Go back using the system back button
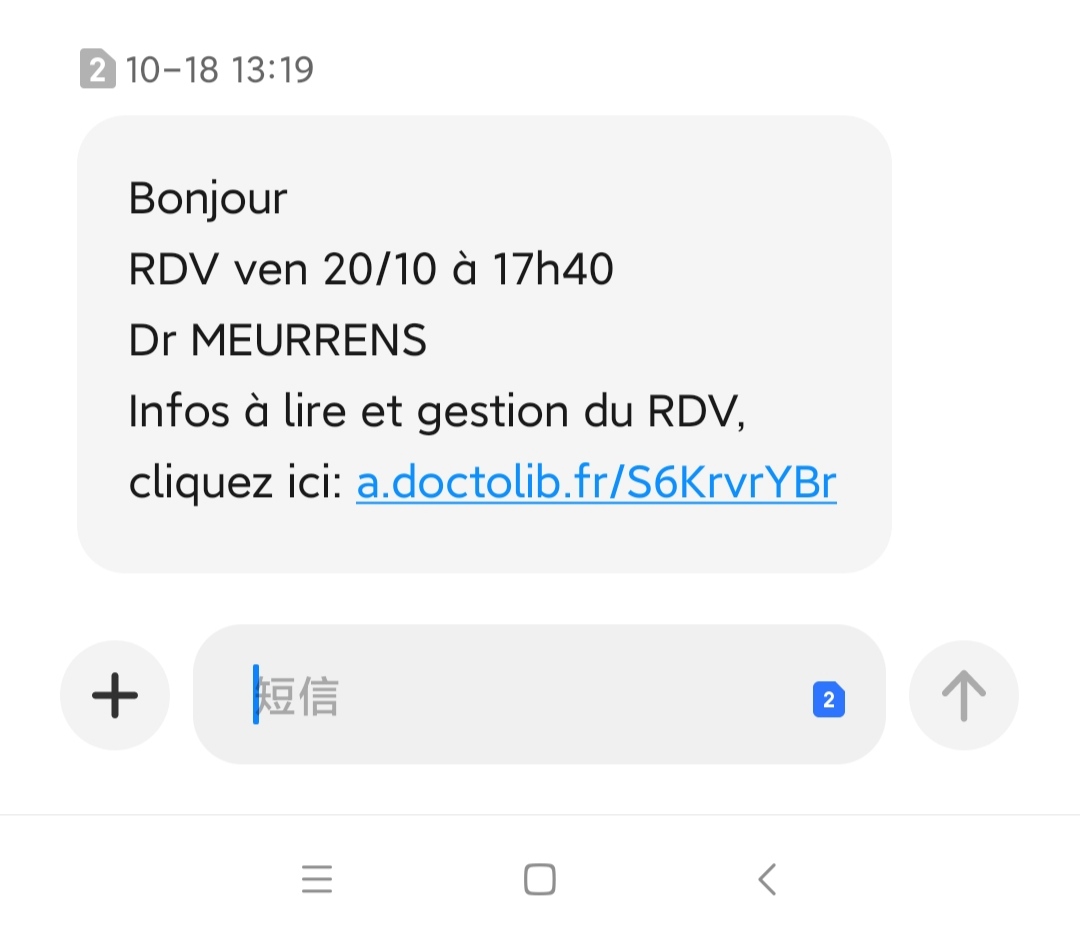Screen dimensions: 1080x944 [767, 880]
